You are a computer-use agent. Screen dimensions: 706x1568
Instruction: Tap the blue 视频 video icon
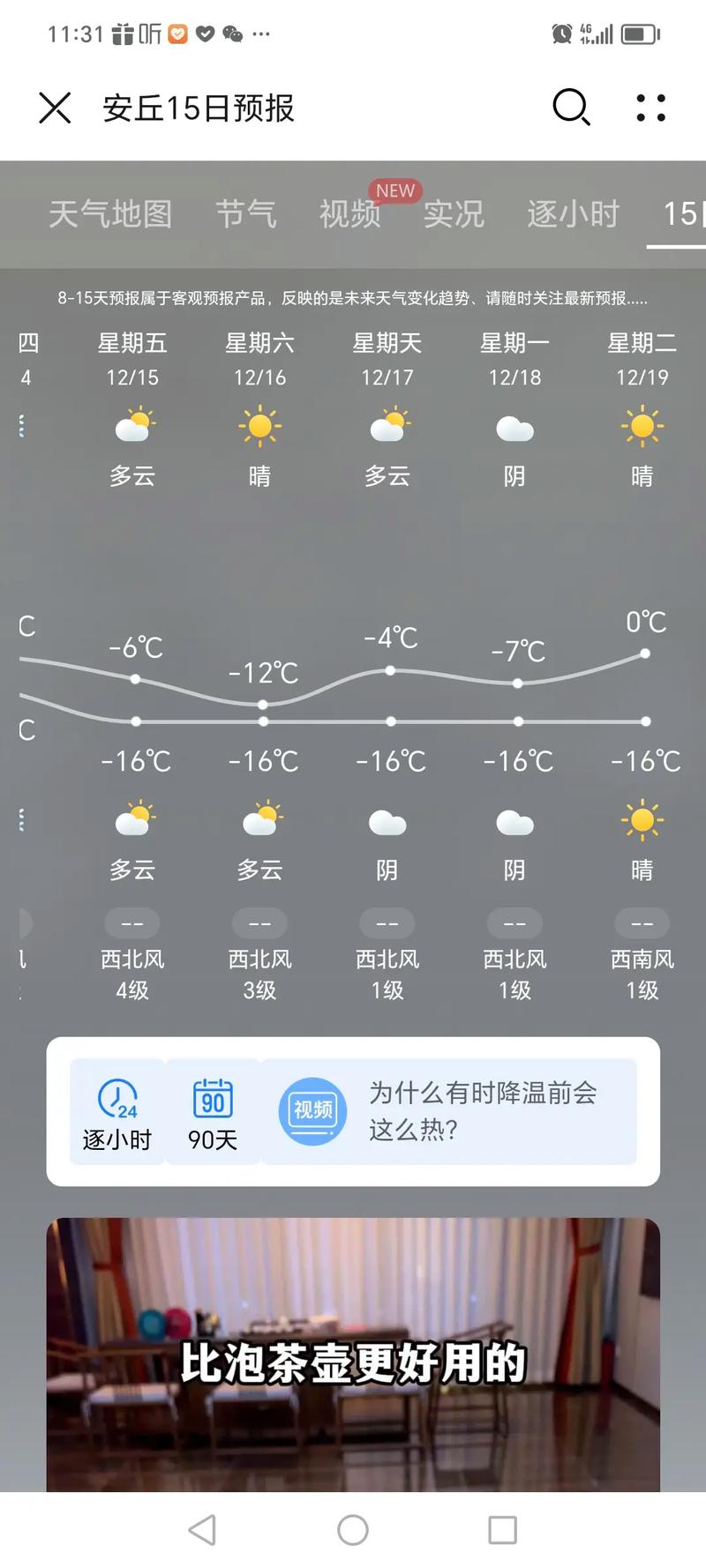point(312,1111)
